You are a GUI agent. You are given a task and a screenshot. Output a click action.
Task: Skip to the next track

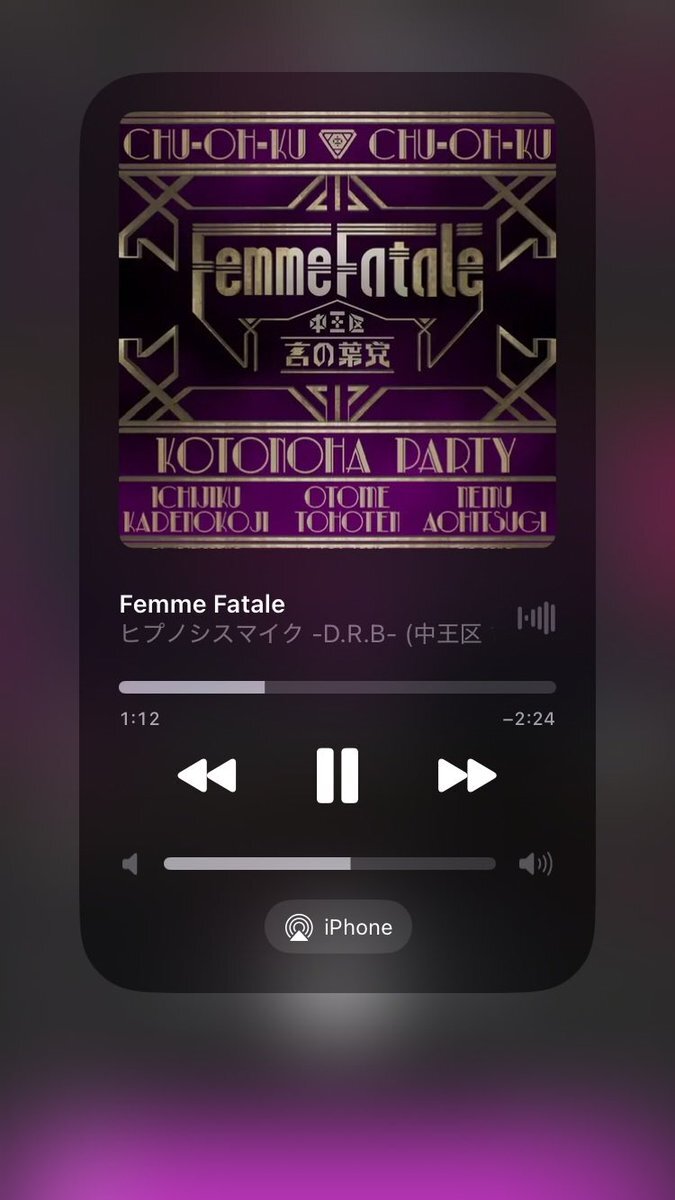tap(467, 775)
